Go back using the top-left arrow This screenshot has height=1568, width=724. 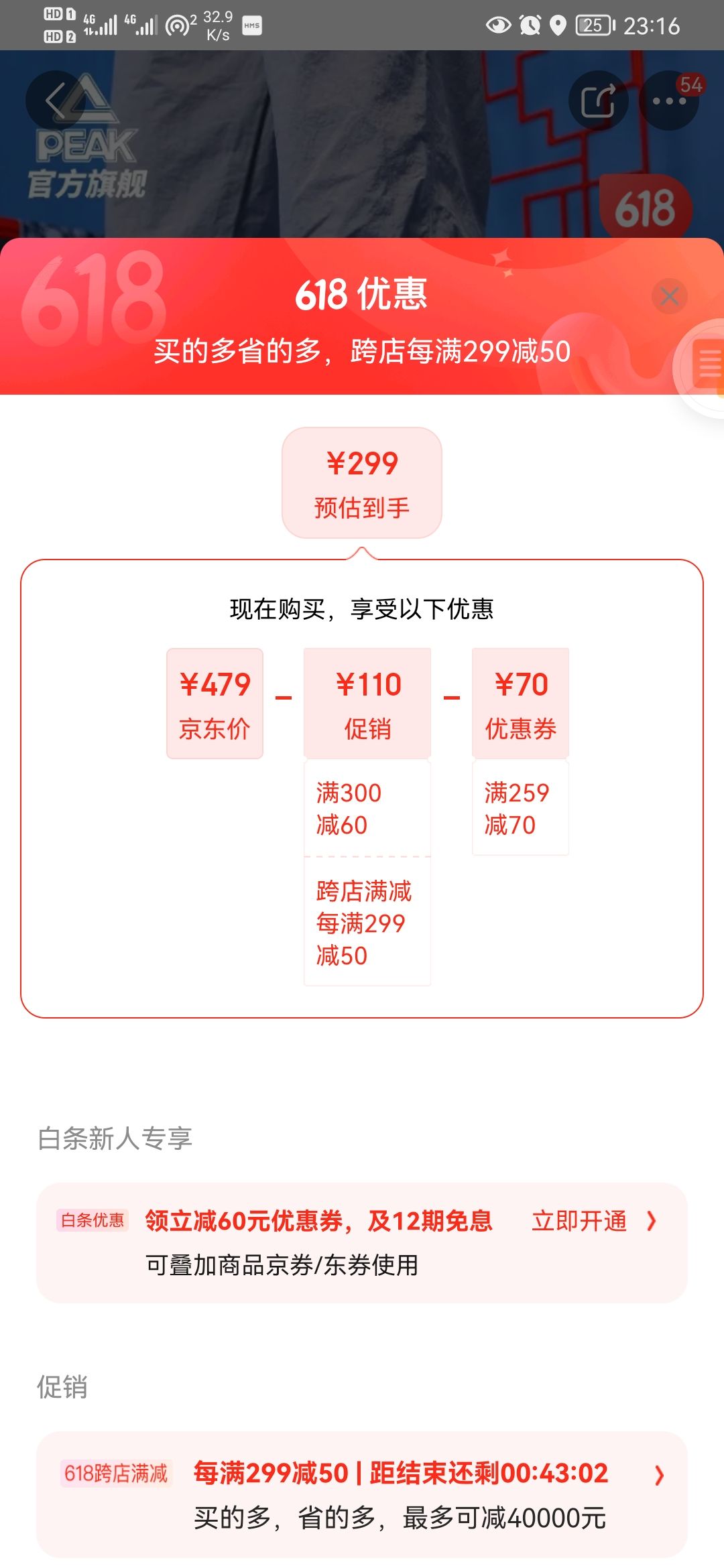coord(55,101)
